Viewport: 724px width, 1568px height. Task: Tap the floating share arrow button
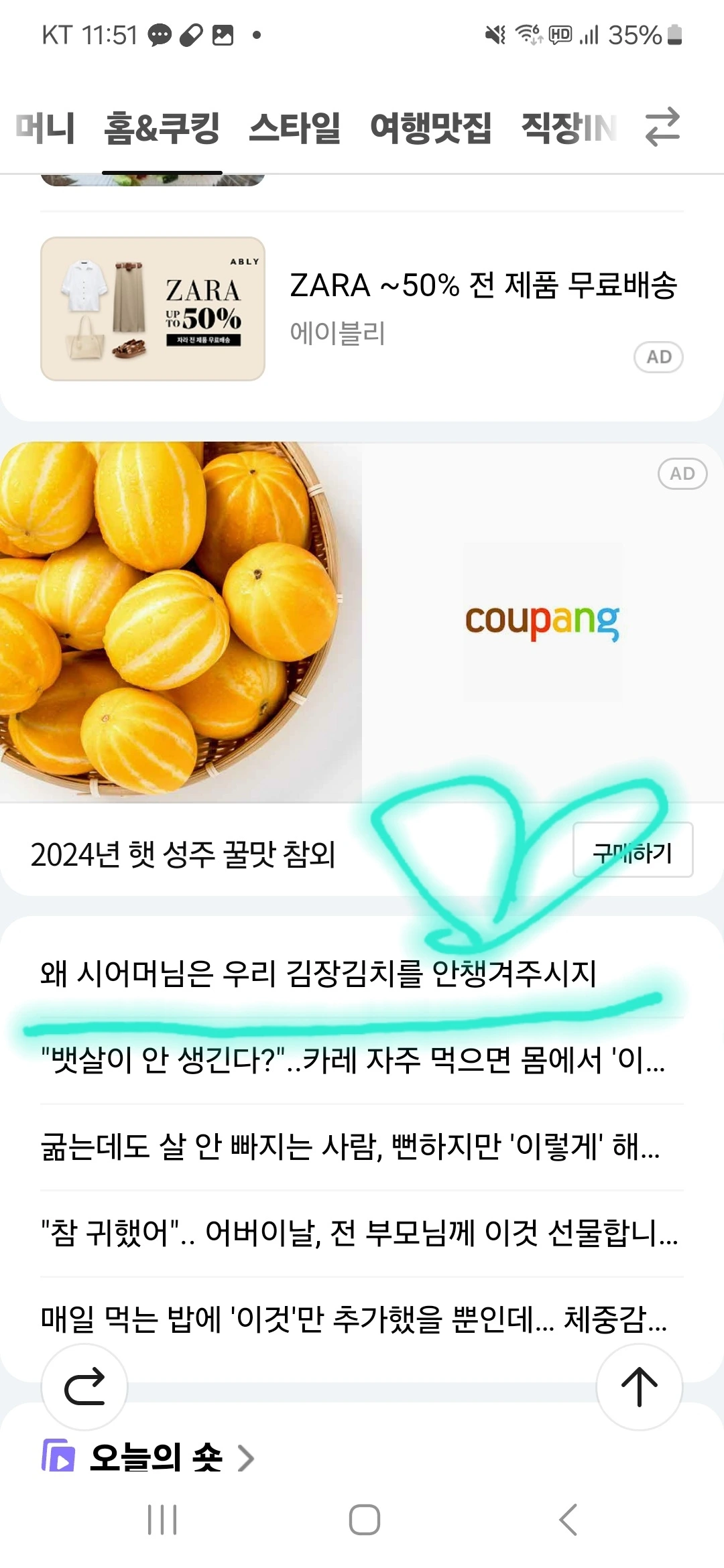(84, 1386)
